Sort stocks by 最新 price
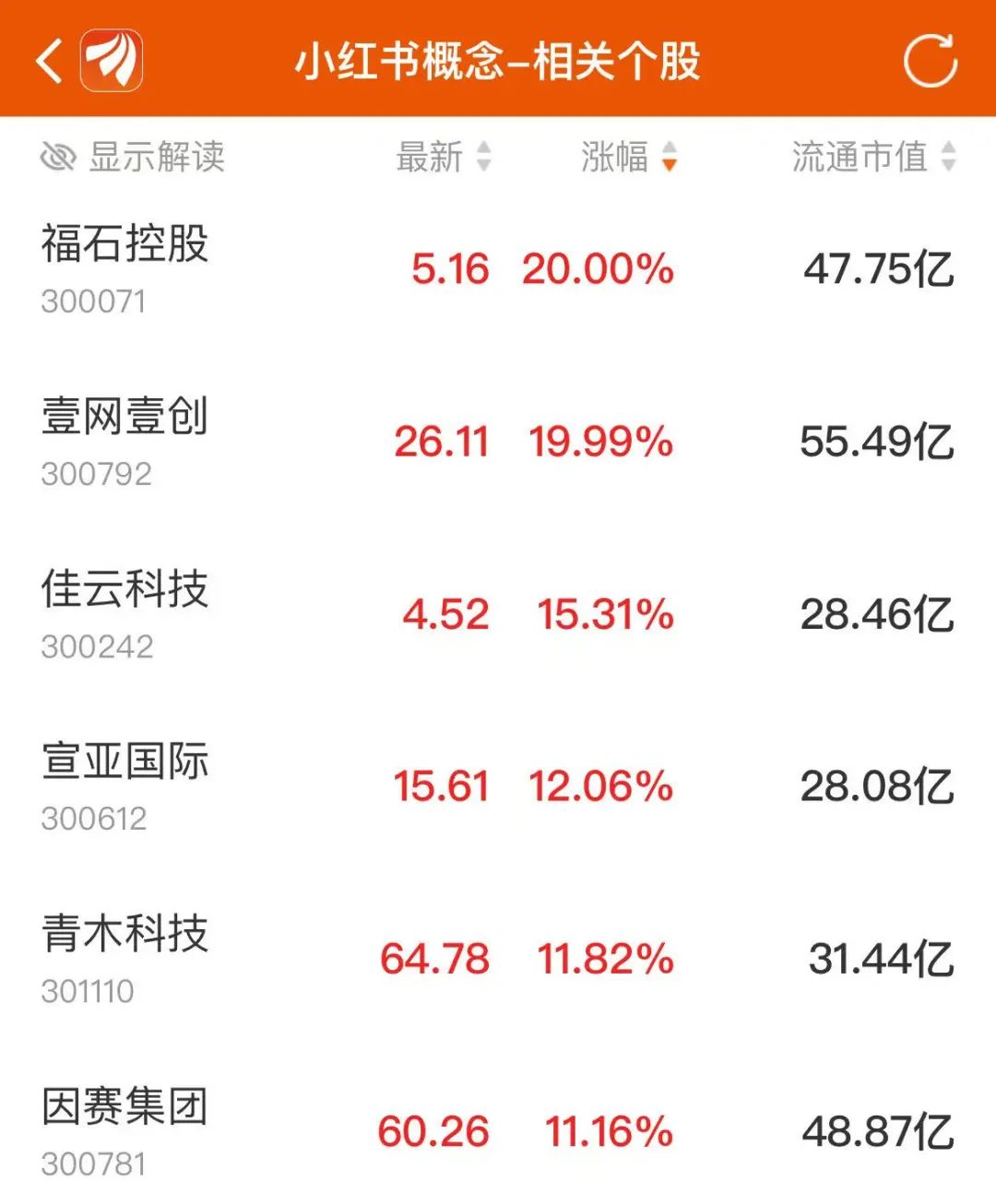 [443, 157]
